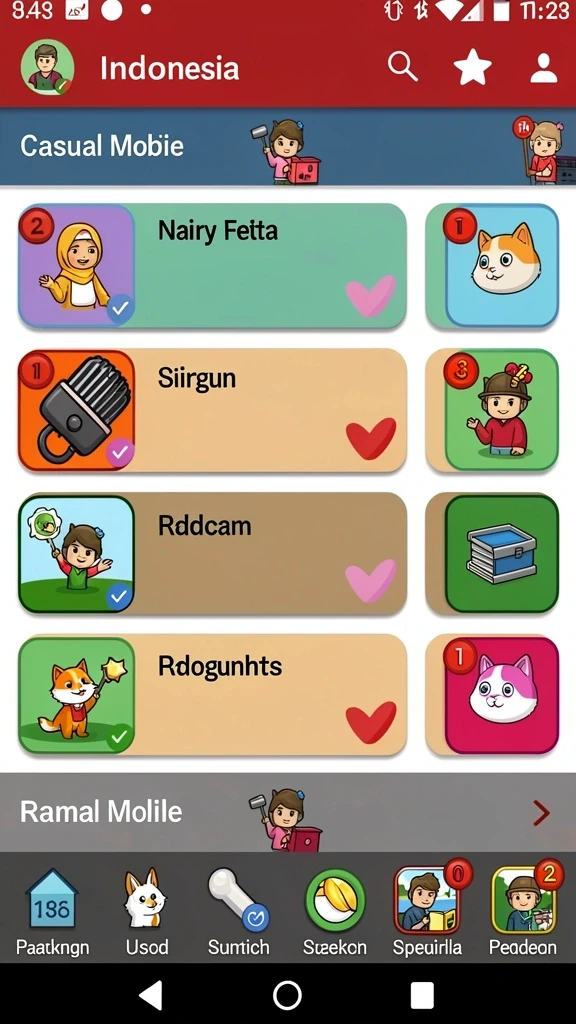The width and height of the screenshot is (576, 1024).
Task: Open the Siirgun card
Action: click(212, 411)
